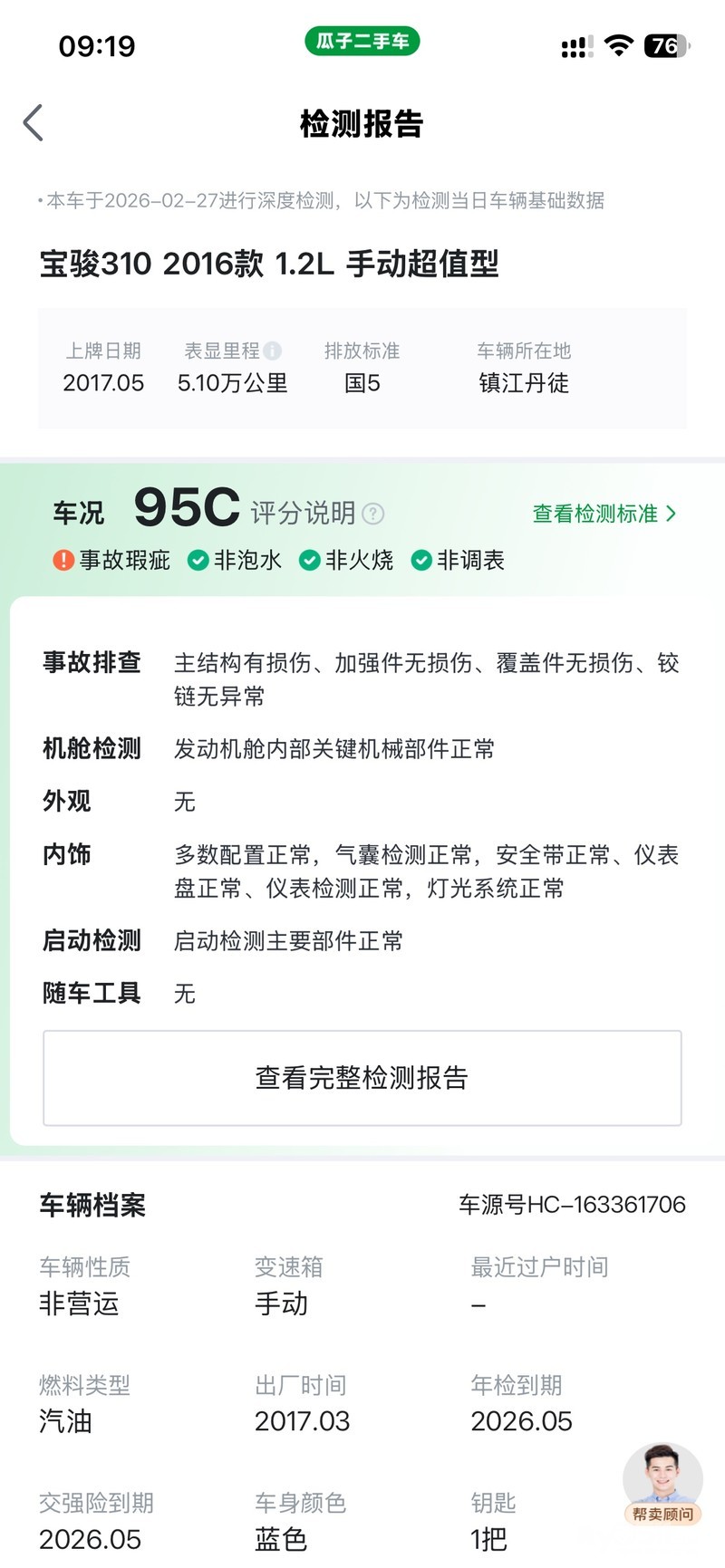Tap the 评分说明 help icon
725x1568 pixels.
[373, 514]
